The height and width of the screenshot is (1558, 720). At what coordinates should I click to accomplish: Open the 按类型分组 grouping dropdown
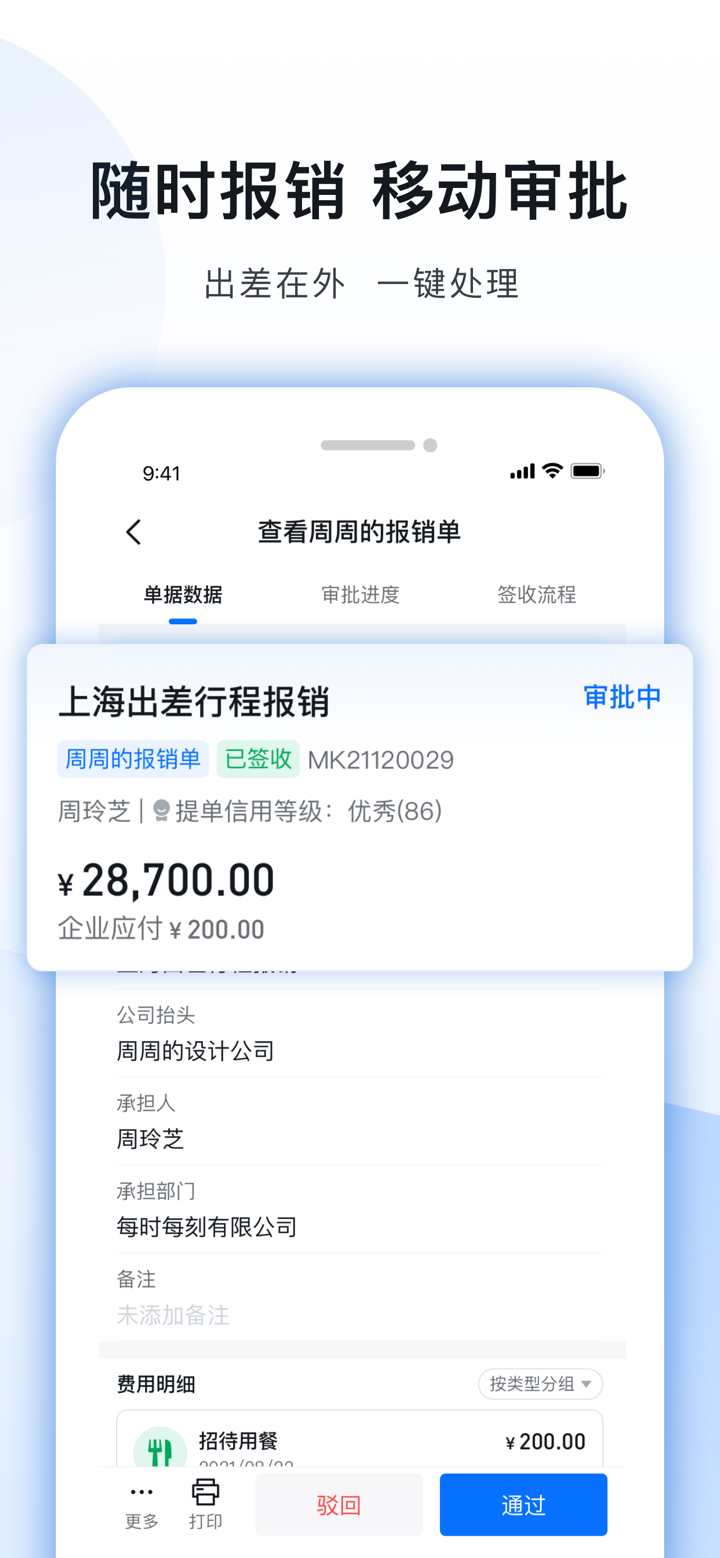(x=540, y=1384)
